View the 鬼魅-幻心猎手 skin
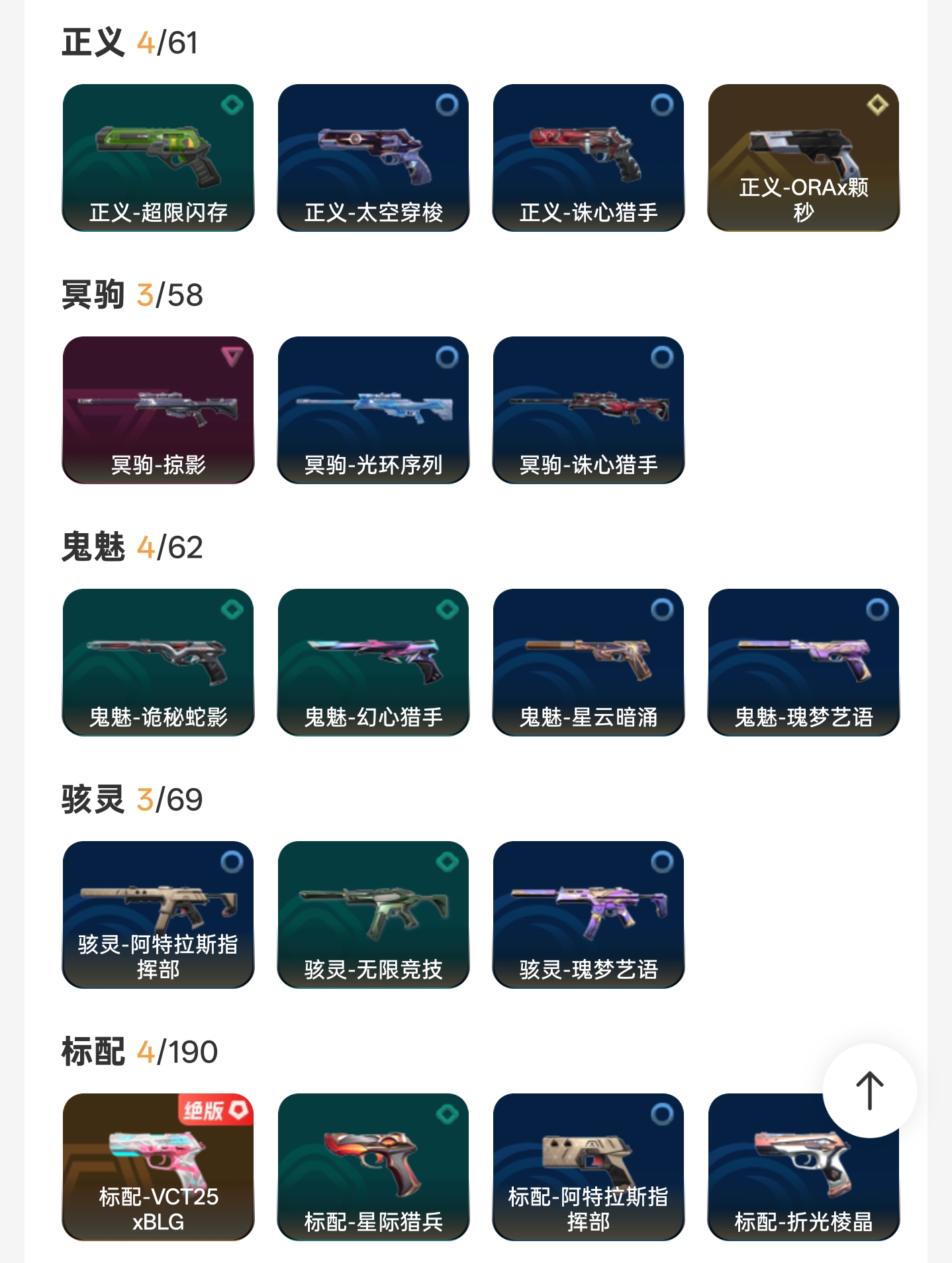 coord(373,662)
